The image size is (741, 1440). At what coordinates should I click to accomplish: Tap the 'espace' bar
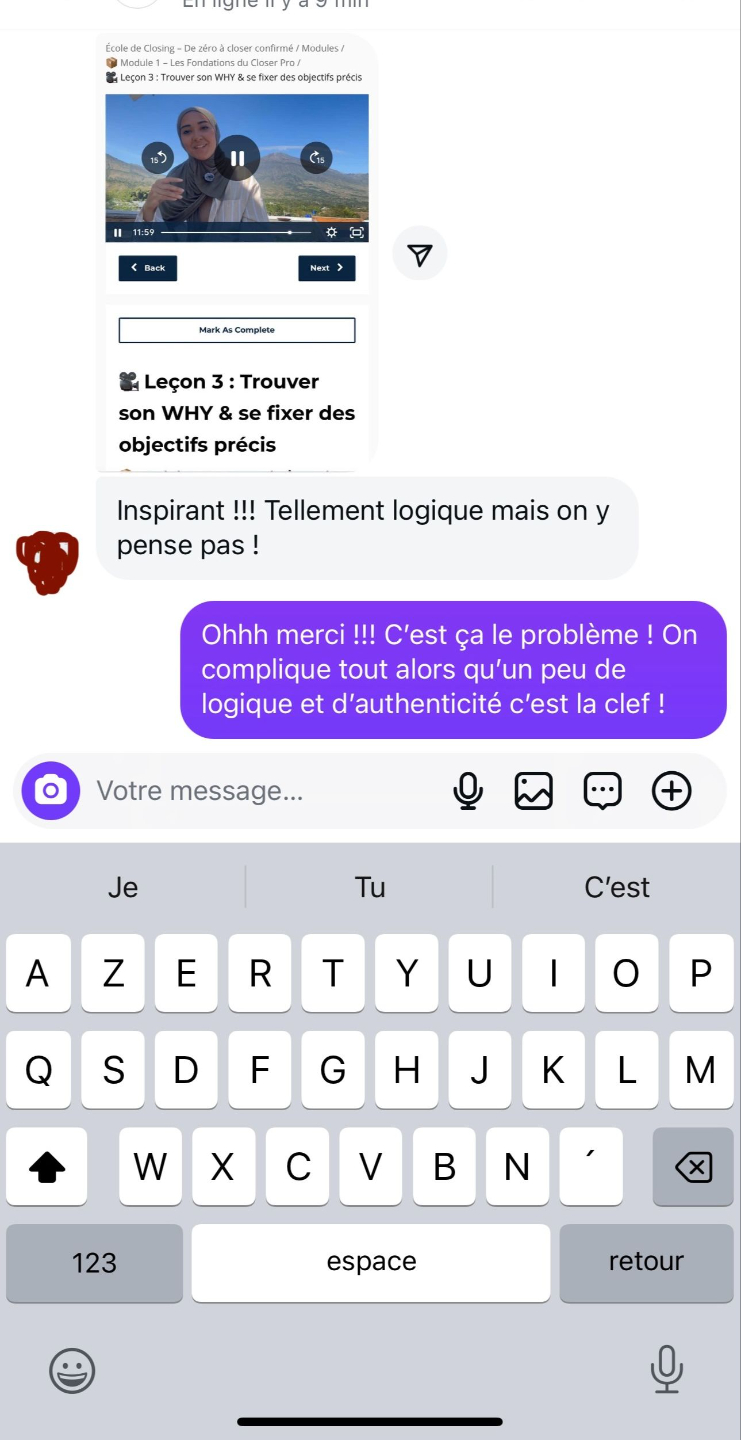371,1263
